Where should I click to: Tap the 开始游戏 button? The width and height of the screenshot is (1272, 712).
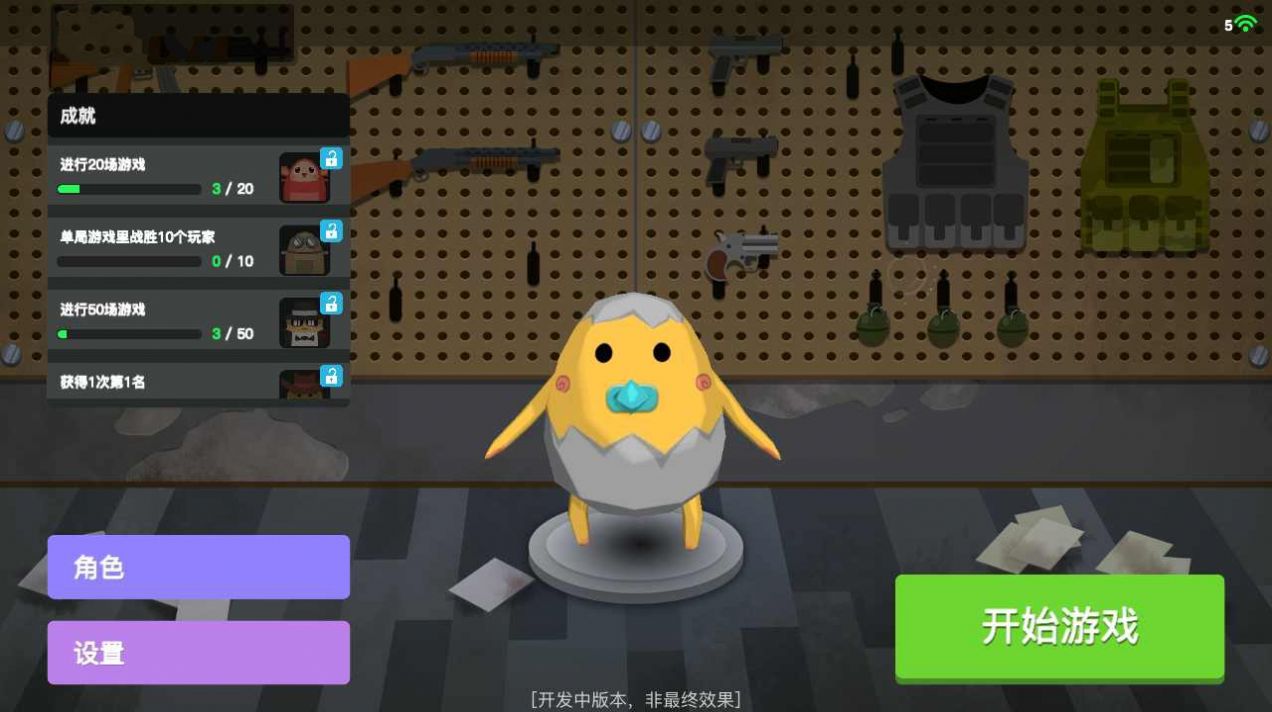click(1059, 627)
